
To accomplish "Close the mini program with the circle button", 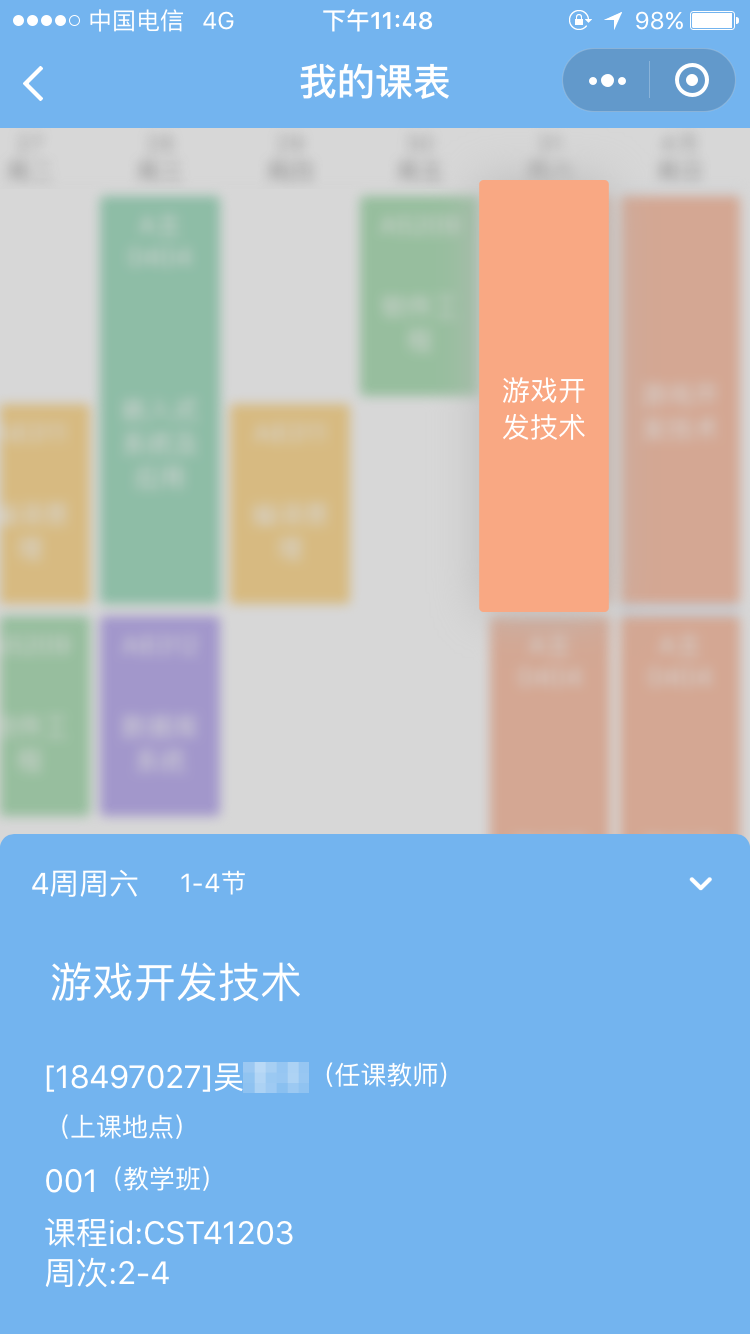I will pos(692,81).
